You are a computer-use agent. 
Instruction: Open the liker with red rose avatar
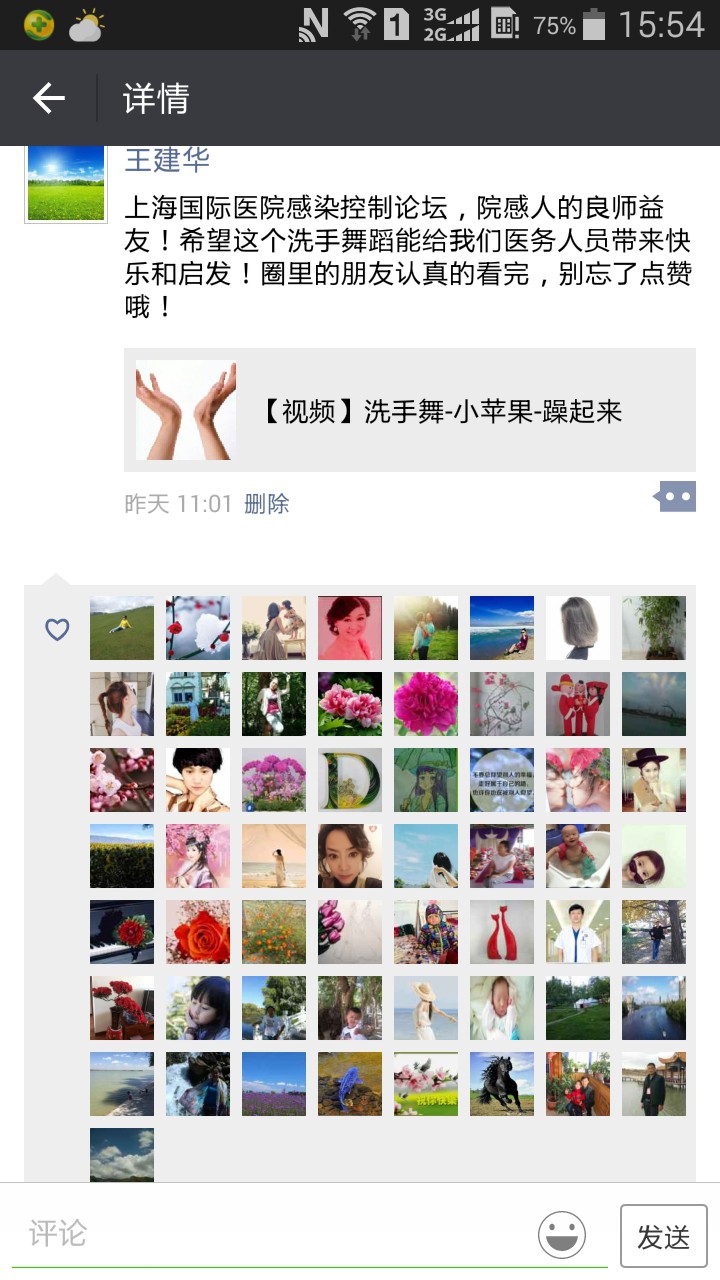point(198,932)
